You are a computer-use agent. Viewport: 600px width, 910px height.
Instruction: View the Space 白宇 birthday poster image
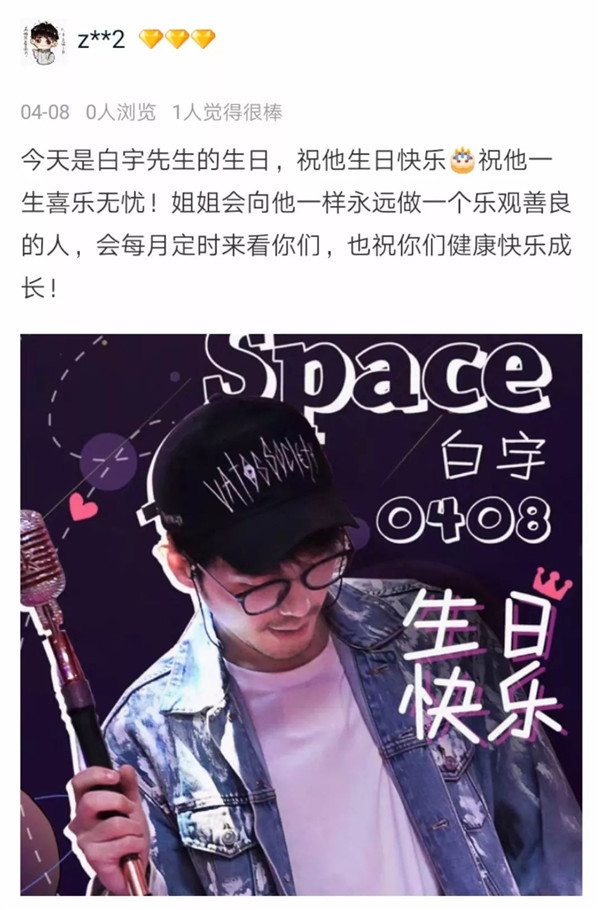click(x=300, y=614)
